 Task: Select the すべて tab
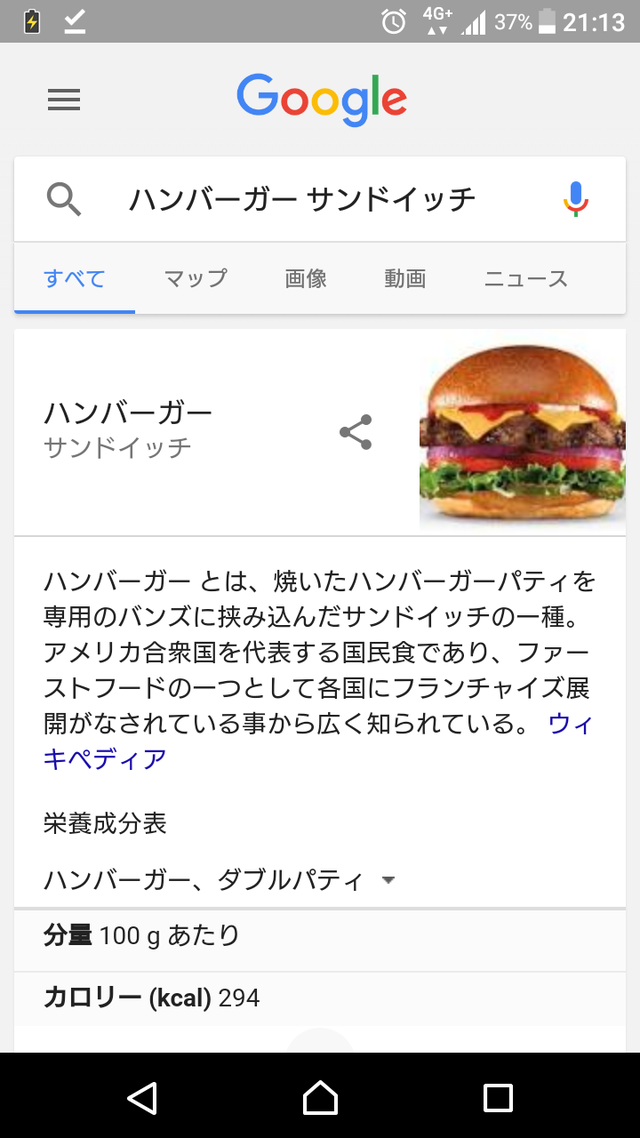(x=74, y=279)
